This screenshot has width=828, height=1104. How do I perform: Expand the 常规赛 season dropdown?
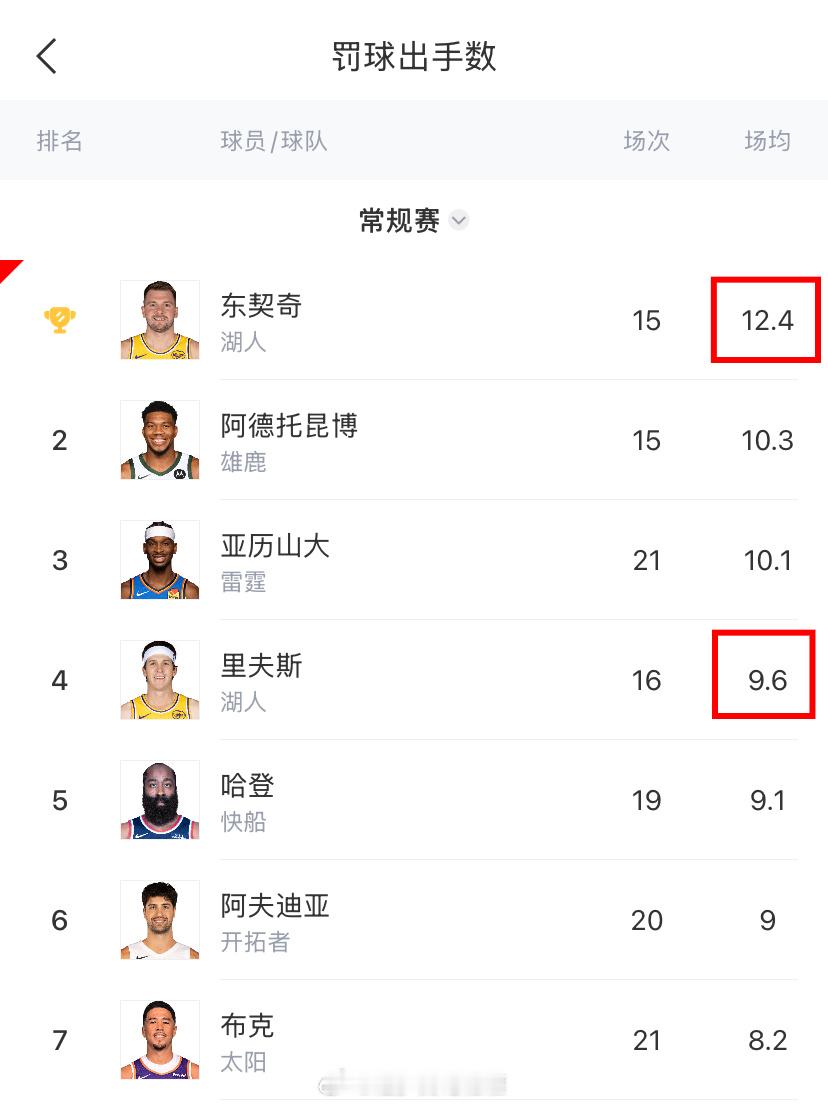click(400, 221)
